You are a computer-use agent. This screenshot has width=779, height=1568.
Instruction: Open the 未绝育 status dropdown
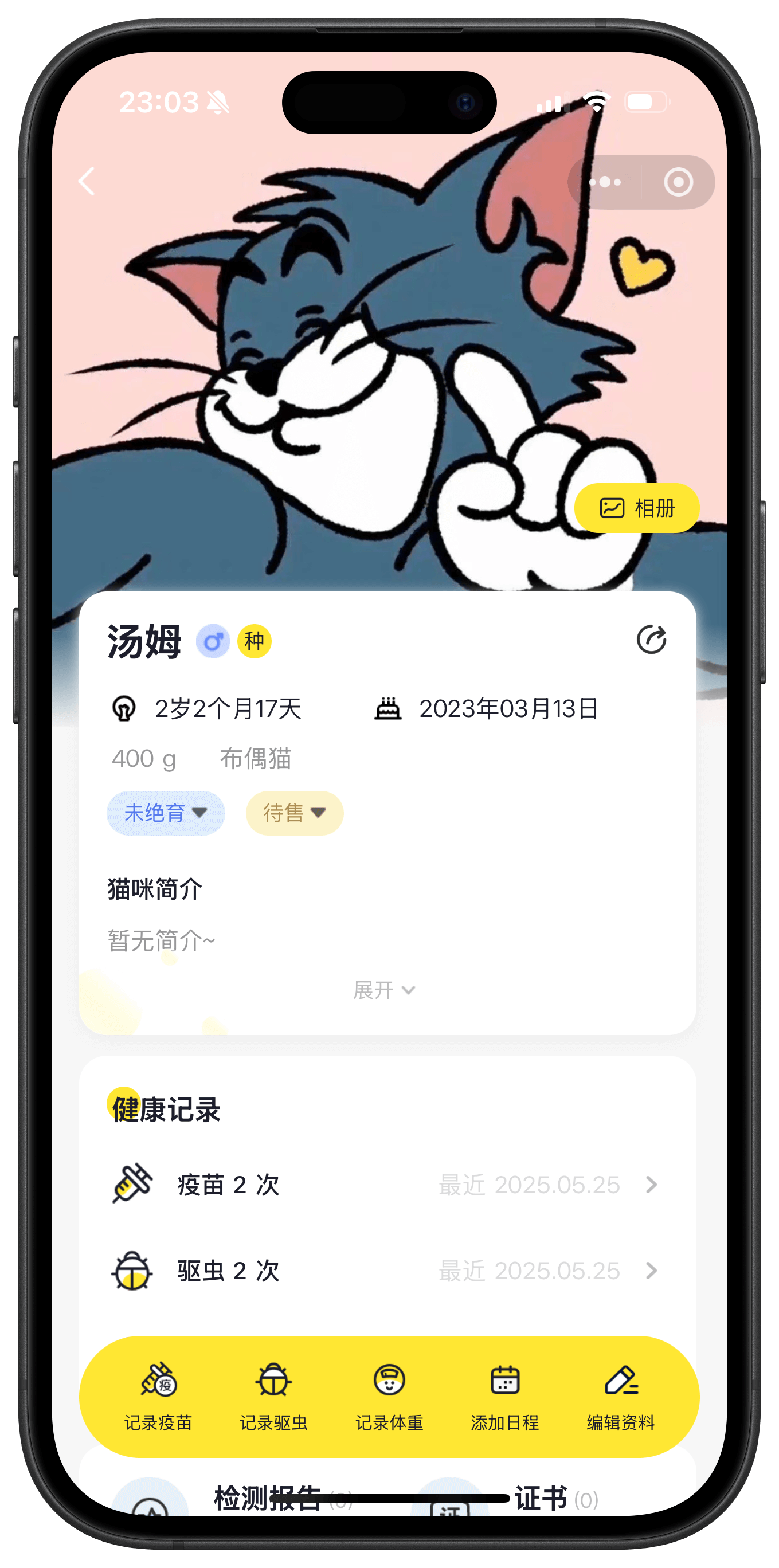[x=166, y=813]
